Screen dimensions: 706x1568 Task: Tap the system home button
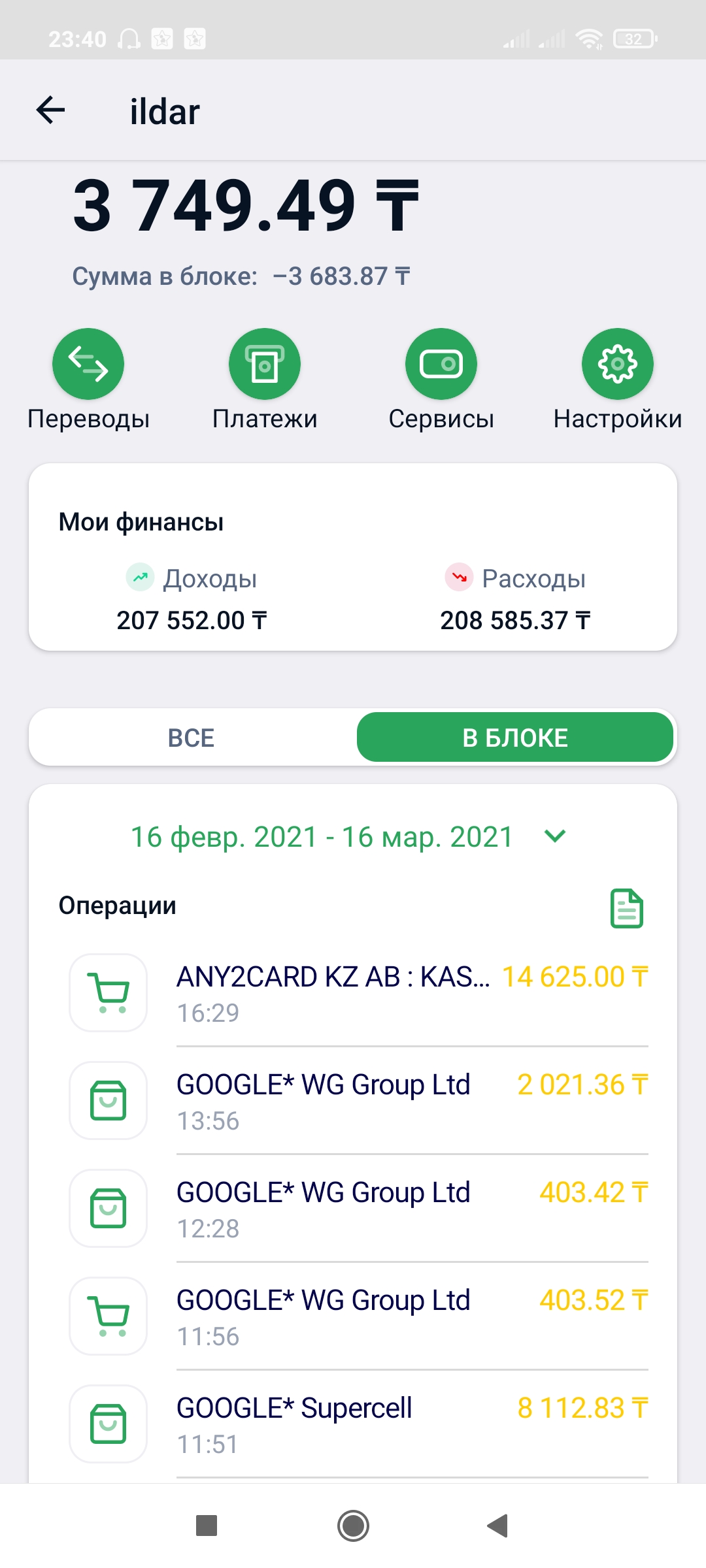coord(353,1526)
